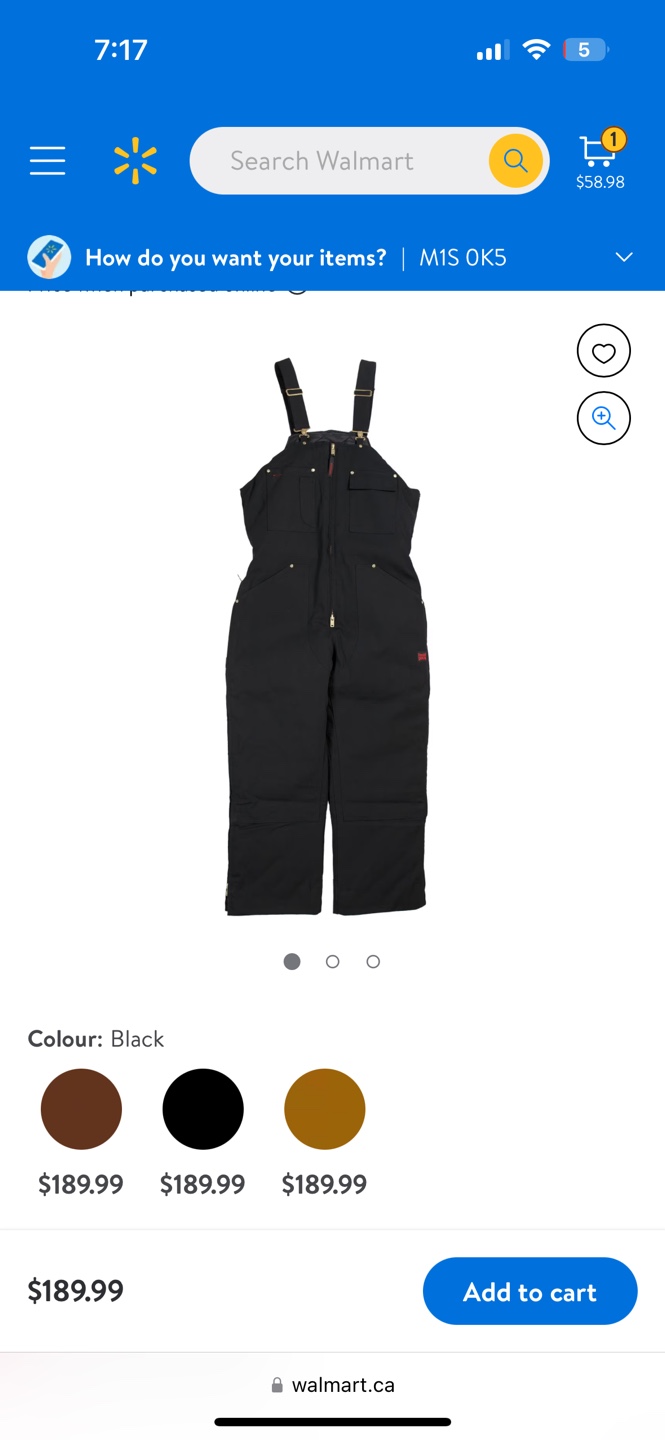The height and width of the screenshot is (1440, 665).
Task: Open the black overalls product photo
Action: point(330,635)
